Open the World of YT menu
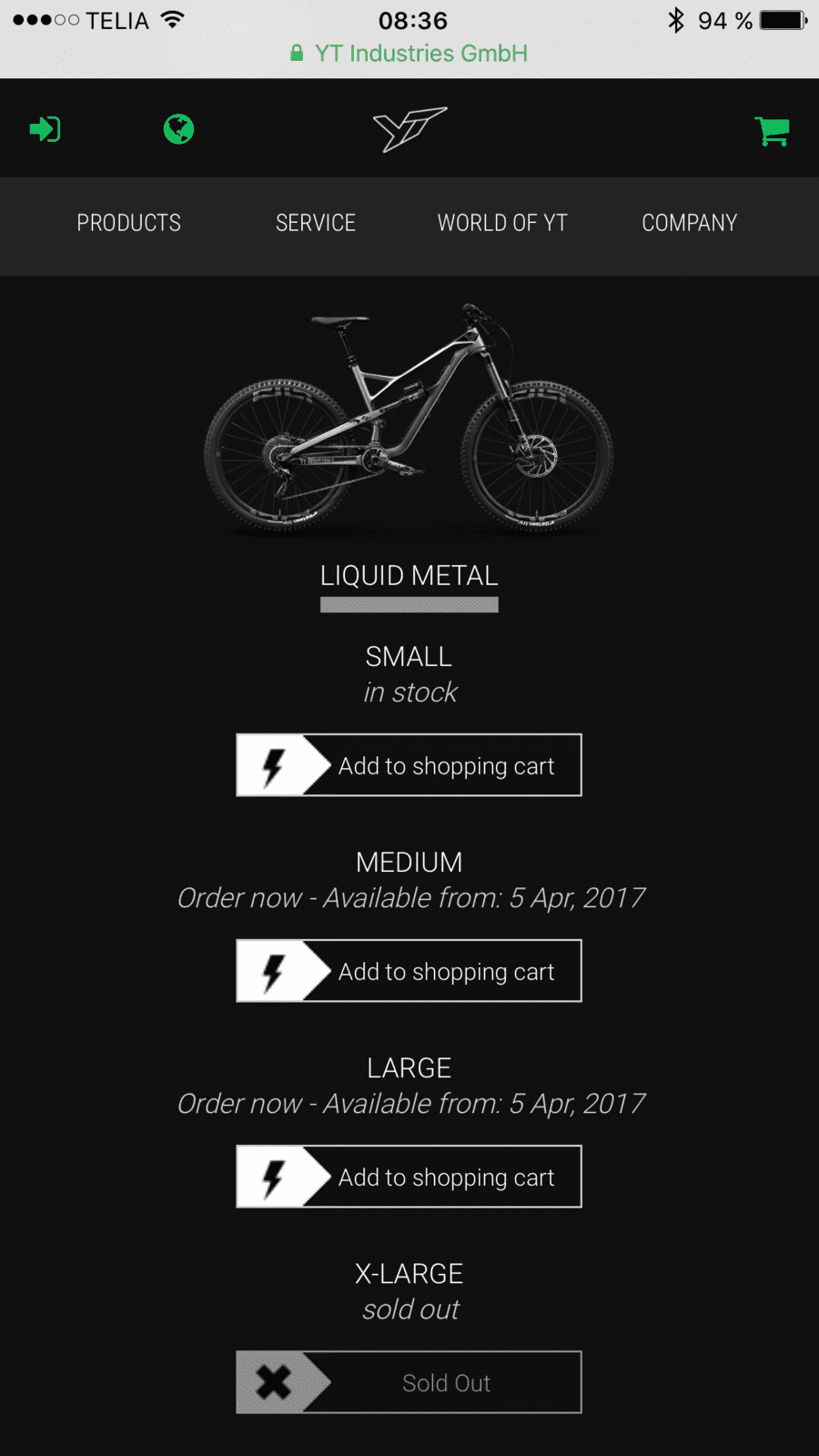The image size is (819, 1456). pos(502,223)
